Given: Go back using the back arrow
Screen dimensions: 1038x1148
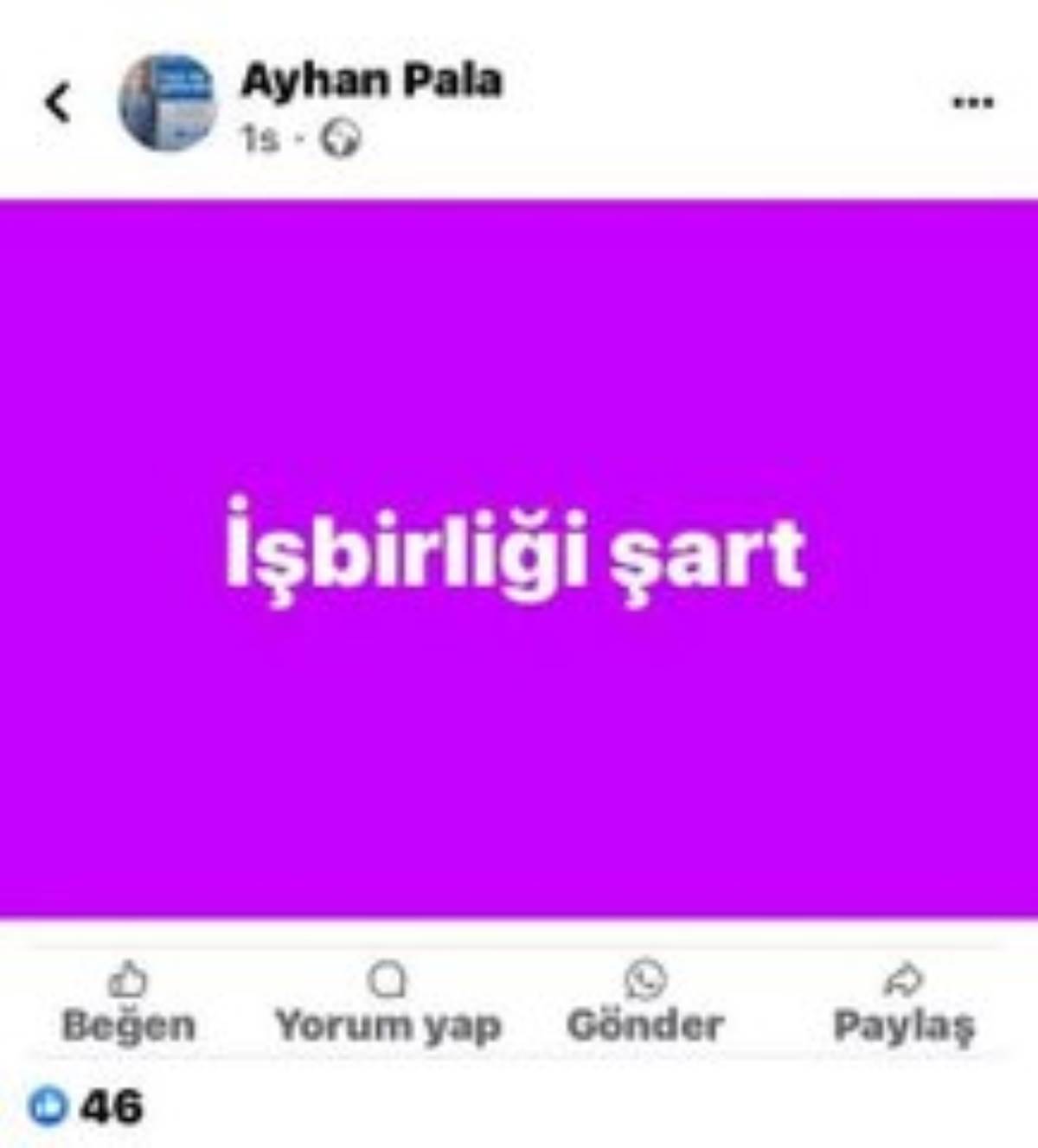Looking at the screenshot, I should pos(58,103).
